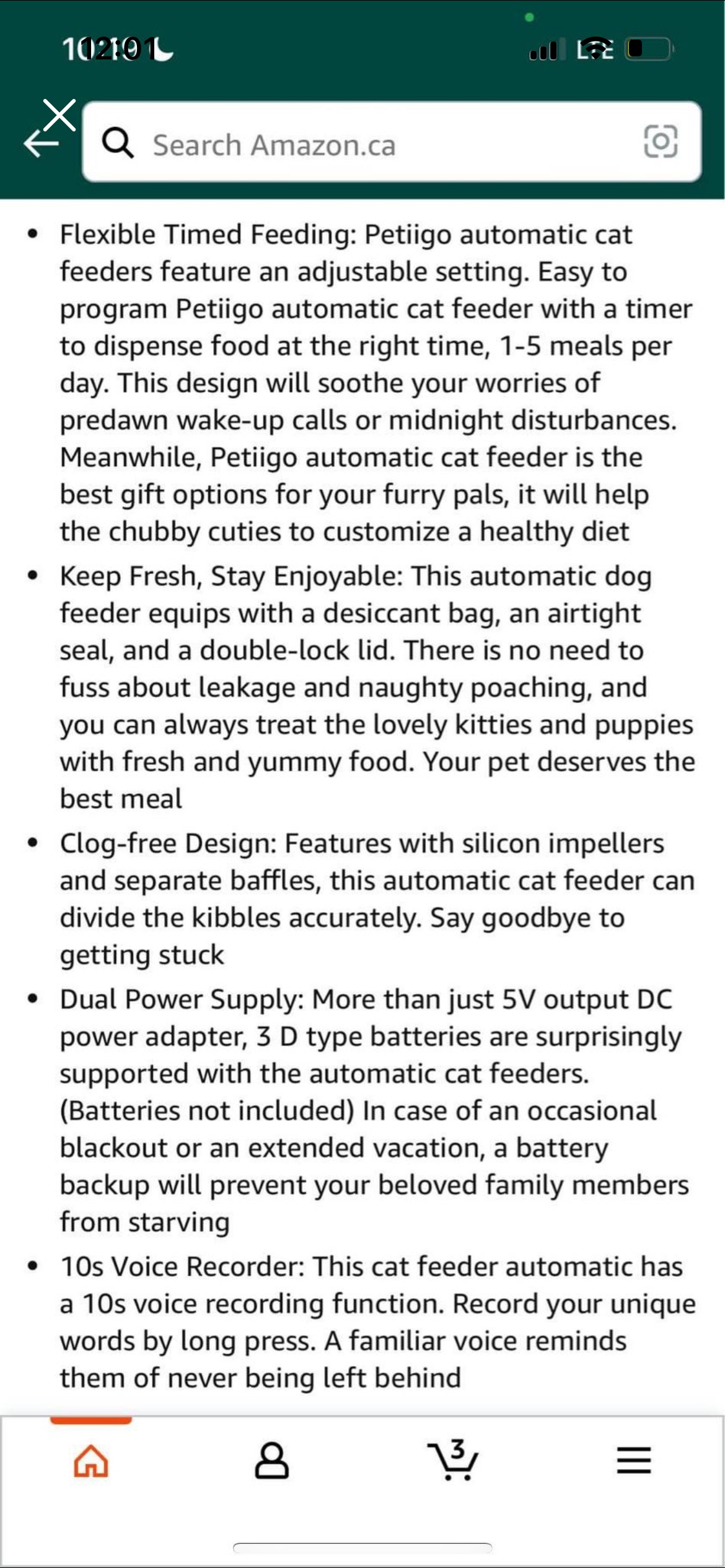Select the Home icon in bottom navigation
The height and width of the screenshot is (1568, 725).
pos(90,1460)
